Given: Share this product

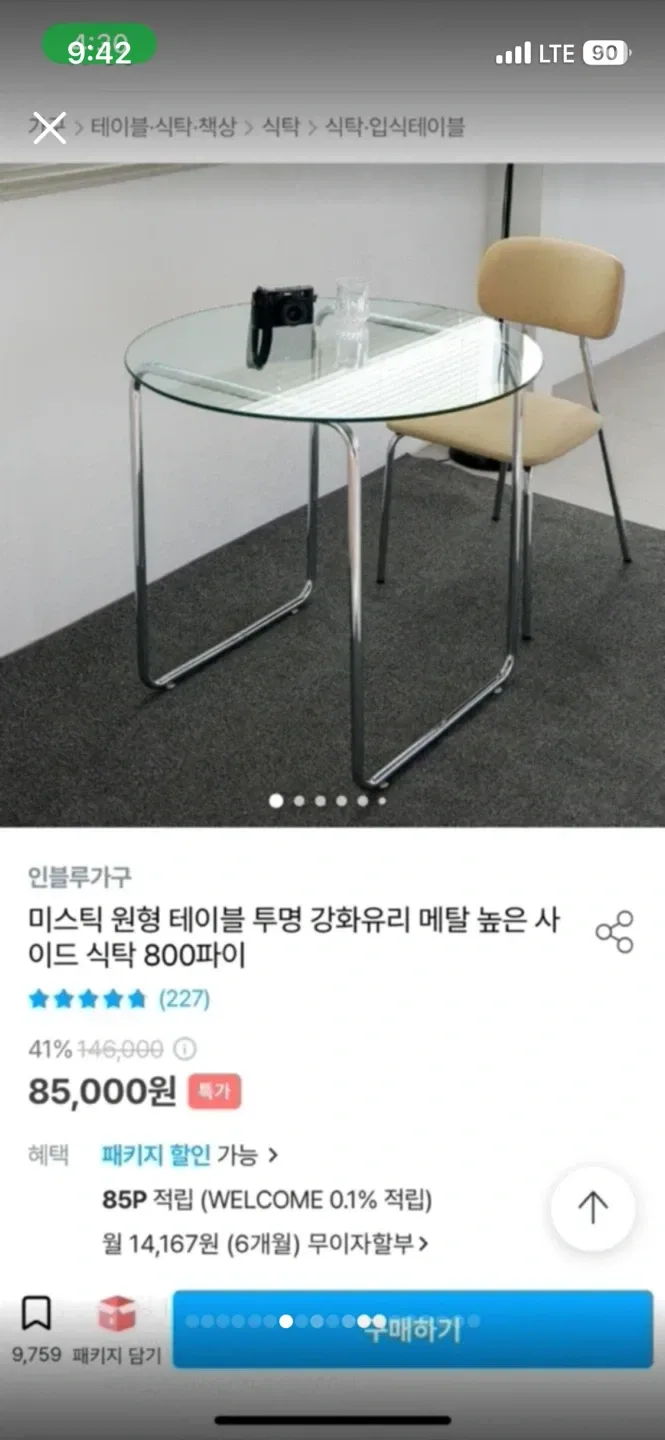Looking at the screenshot, I should [614, 932].
